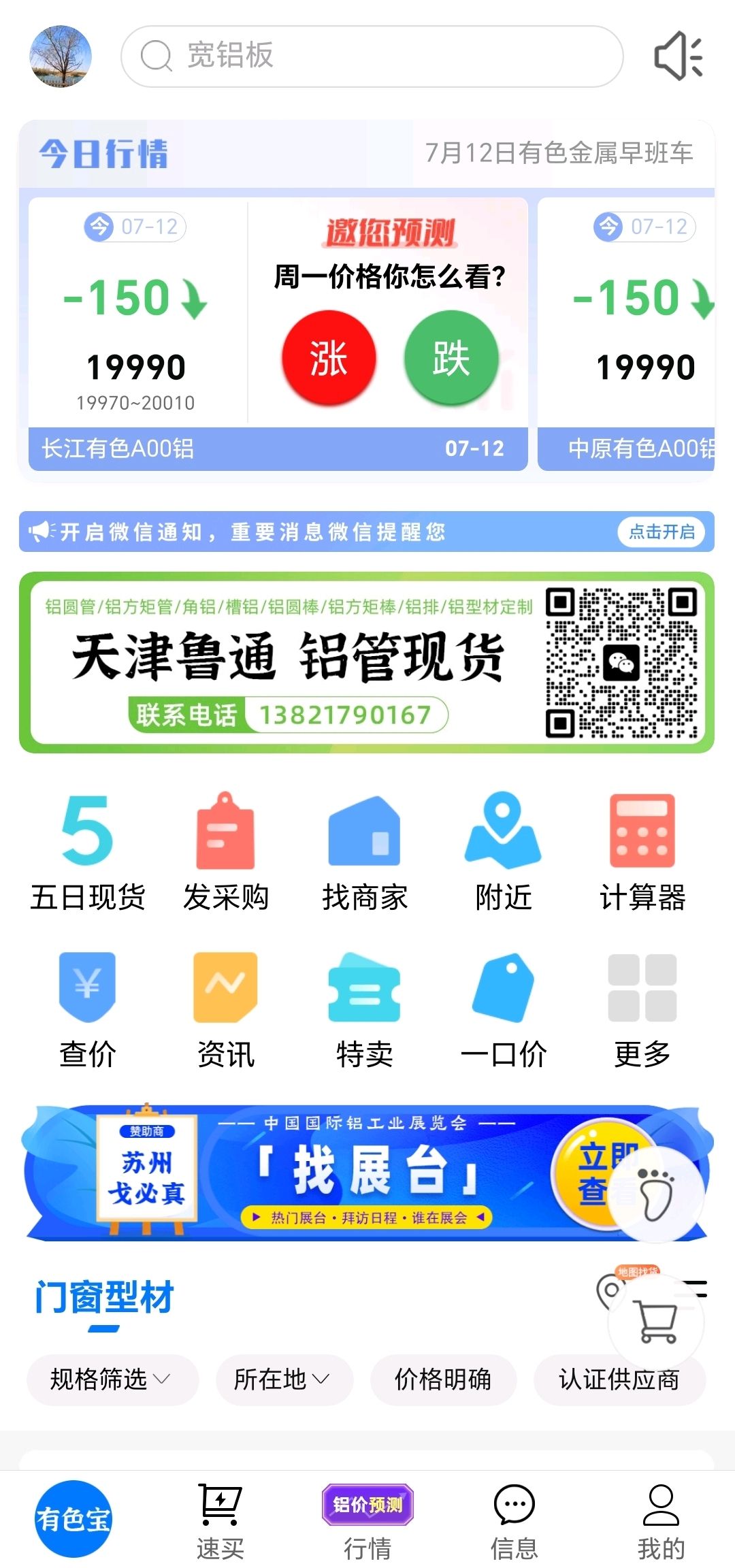Open 发采购 to post a purchase

click(226, 853)
